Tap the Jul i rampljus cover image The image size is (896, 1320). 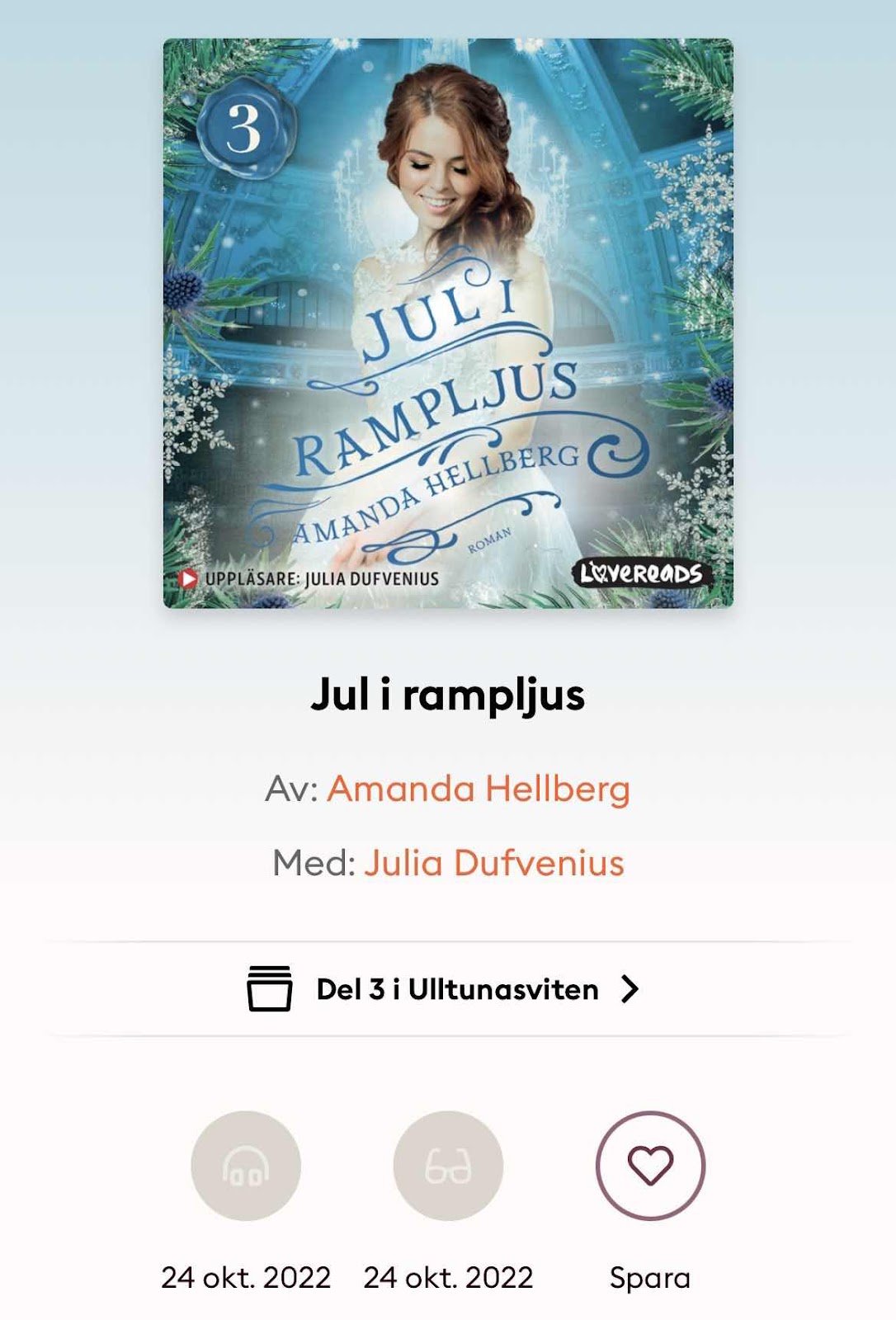point(448,323)
